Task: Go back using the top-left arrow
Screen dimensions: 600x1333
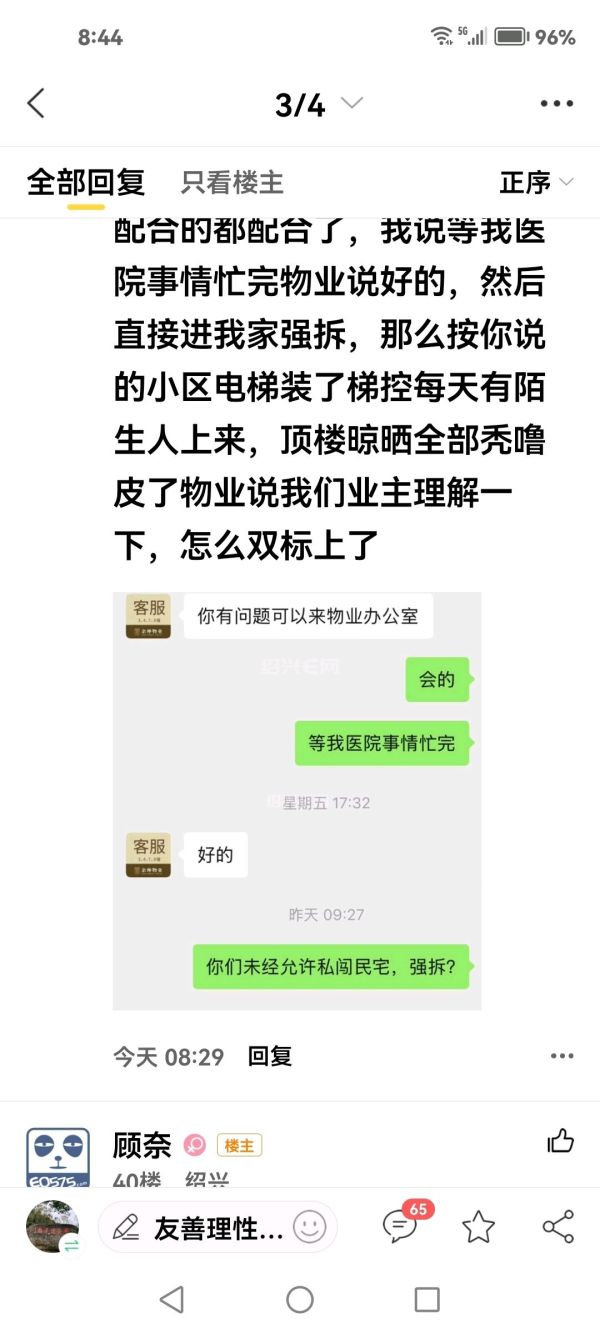Action: [x=37, y=103]
